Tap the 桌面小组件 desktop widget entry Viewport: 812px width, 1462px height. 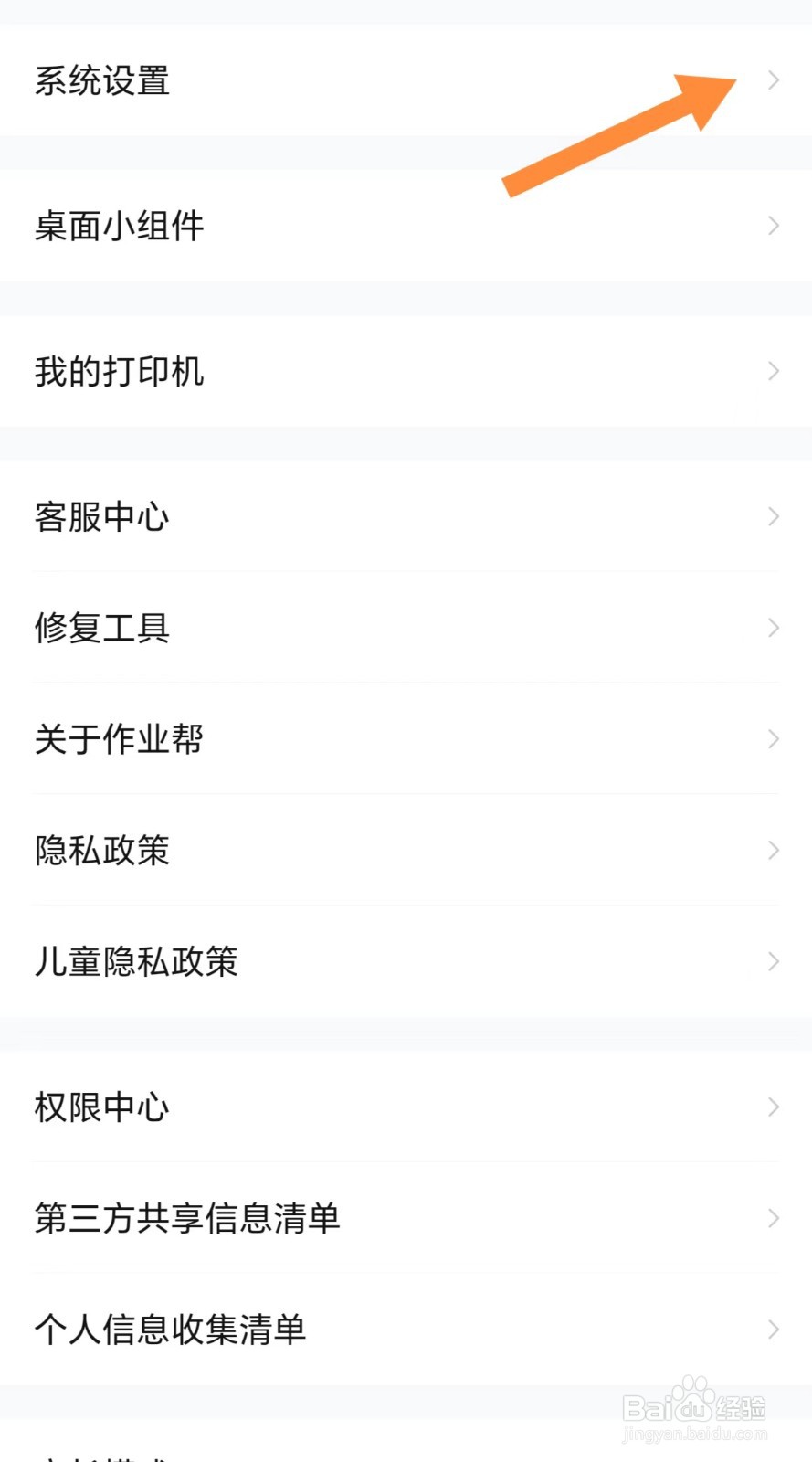click(x=119, y=227)
